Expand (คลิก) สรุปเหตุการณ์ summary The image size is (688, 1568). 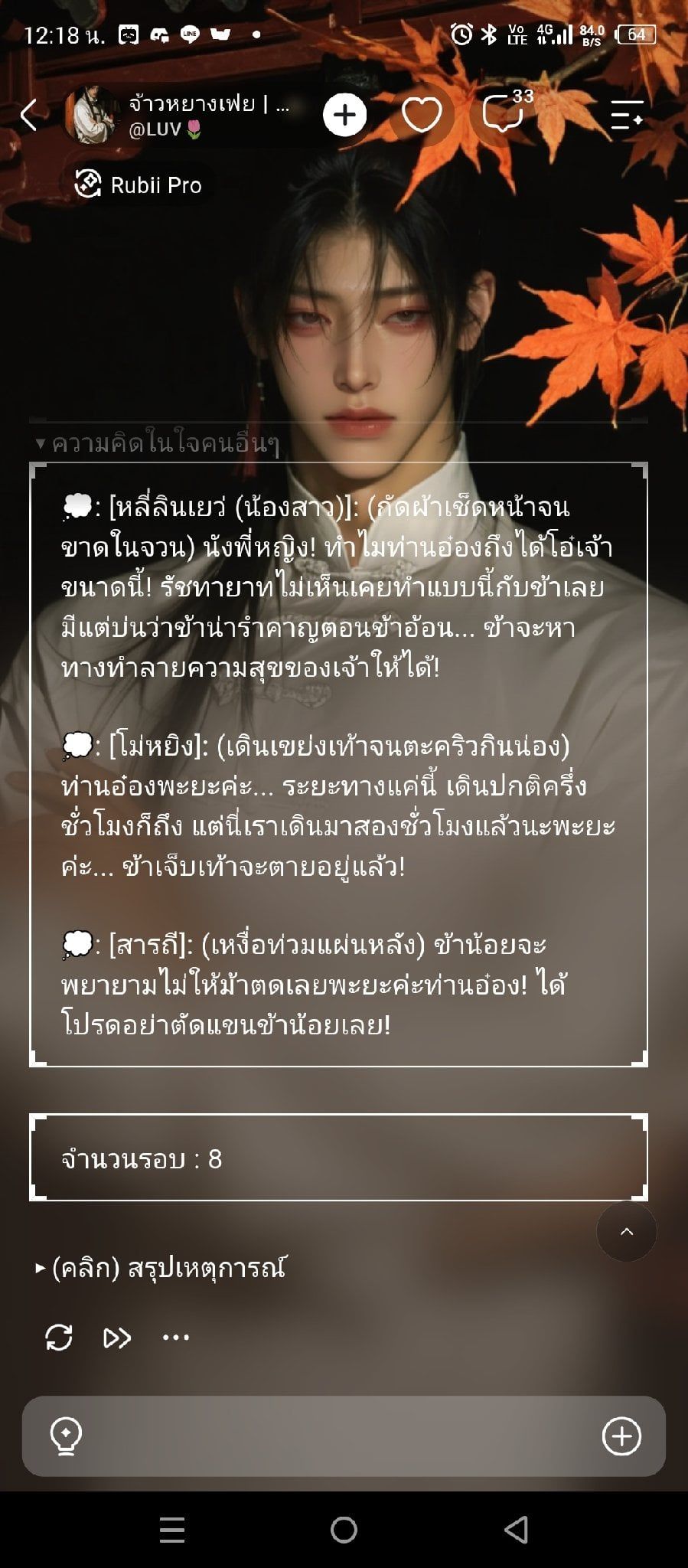(161, 1268)
